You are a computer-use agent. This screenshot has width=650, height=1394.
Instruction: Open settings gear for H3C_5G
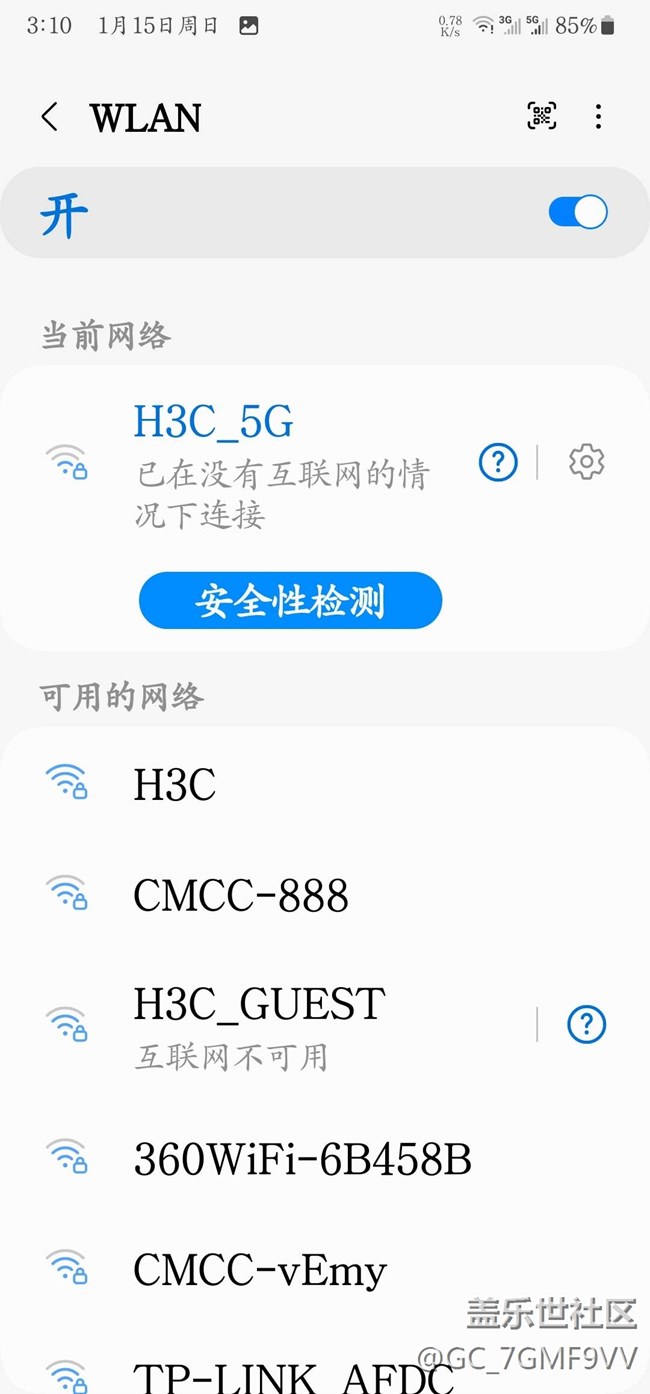pos(587,462)
